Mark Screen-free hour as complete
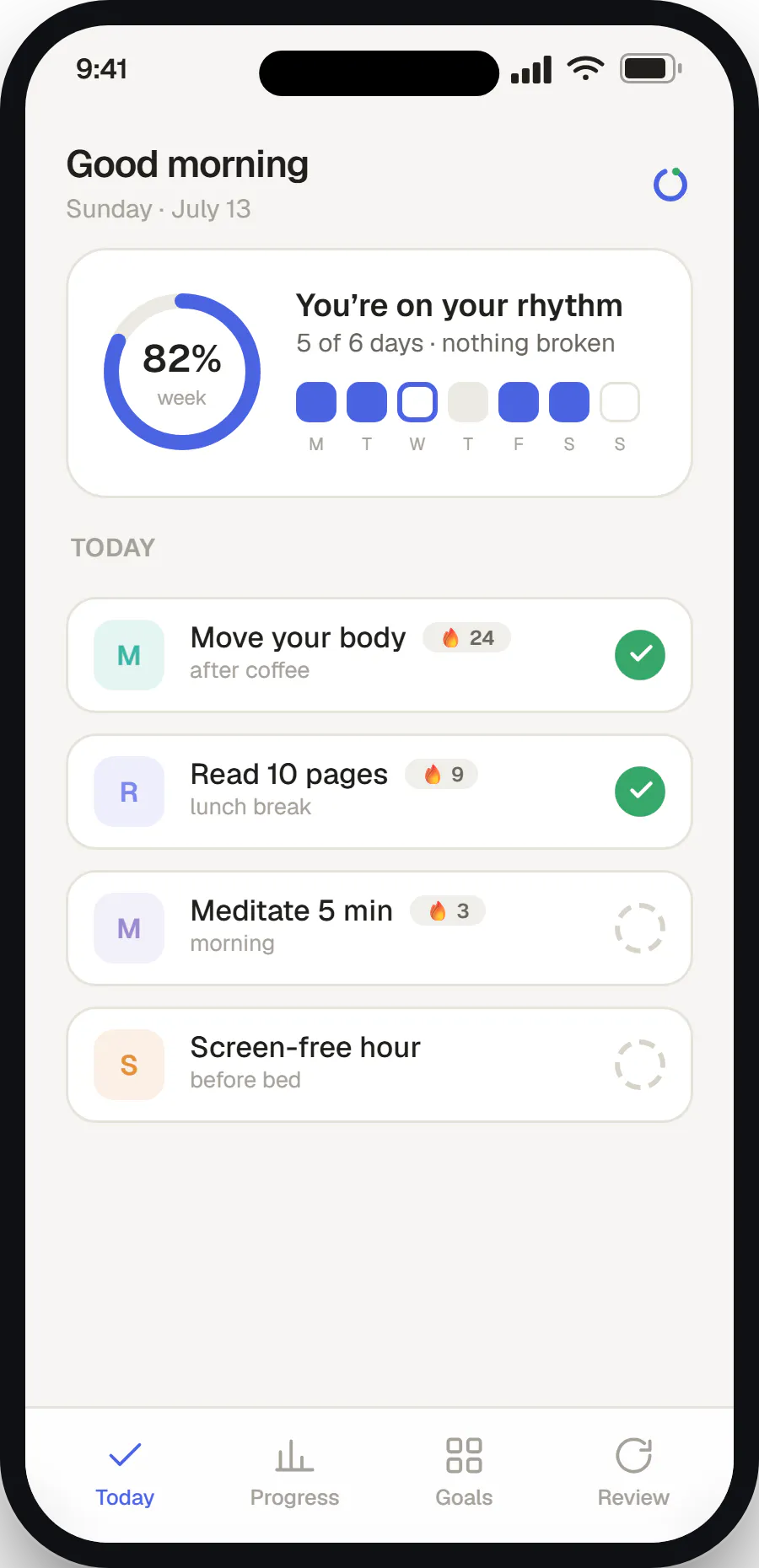 pyautogui.click(x=640, y=1065)
